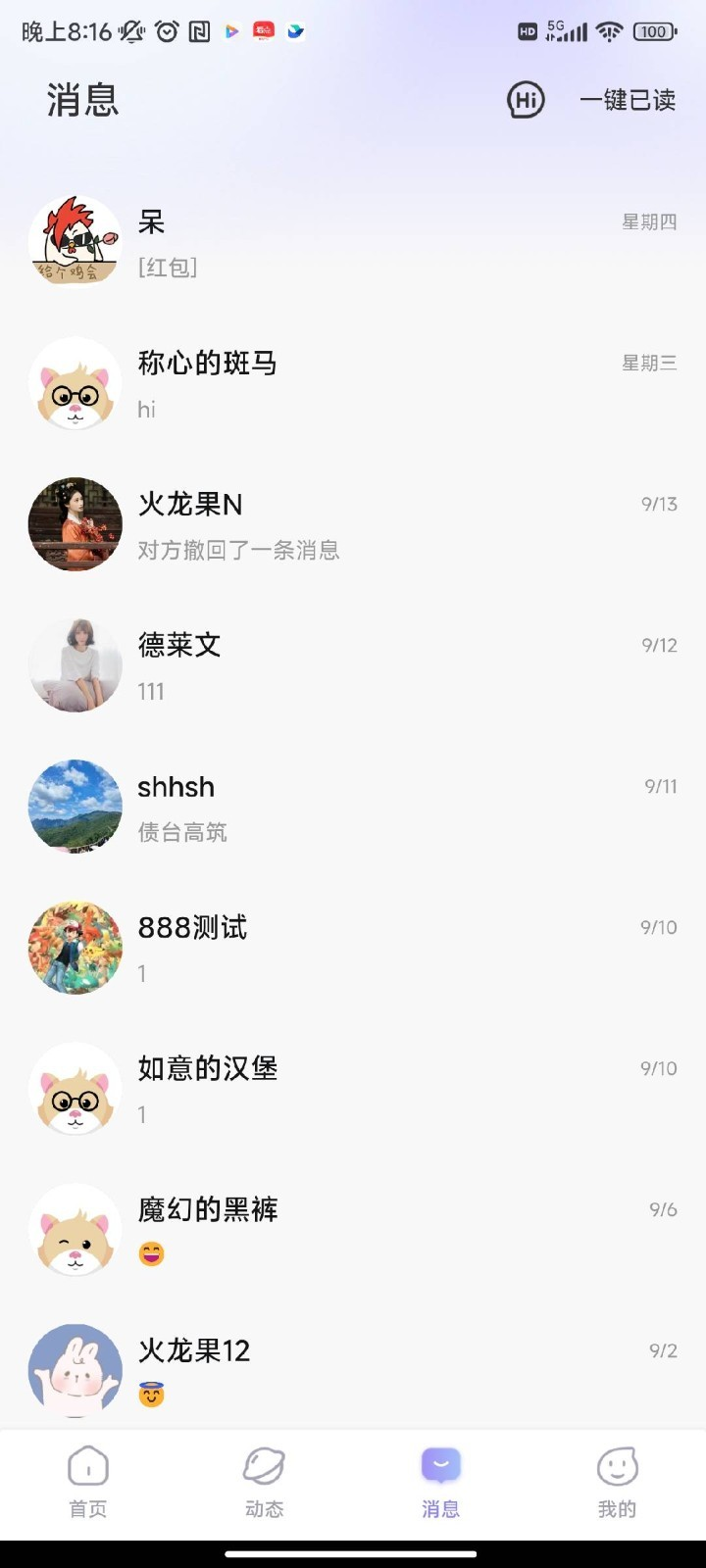The width and height of the screenshot is (706, 1568).
Task: Open the Hi greeting icon
Action: click(525, 99)
